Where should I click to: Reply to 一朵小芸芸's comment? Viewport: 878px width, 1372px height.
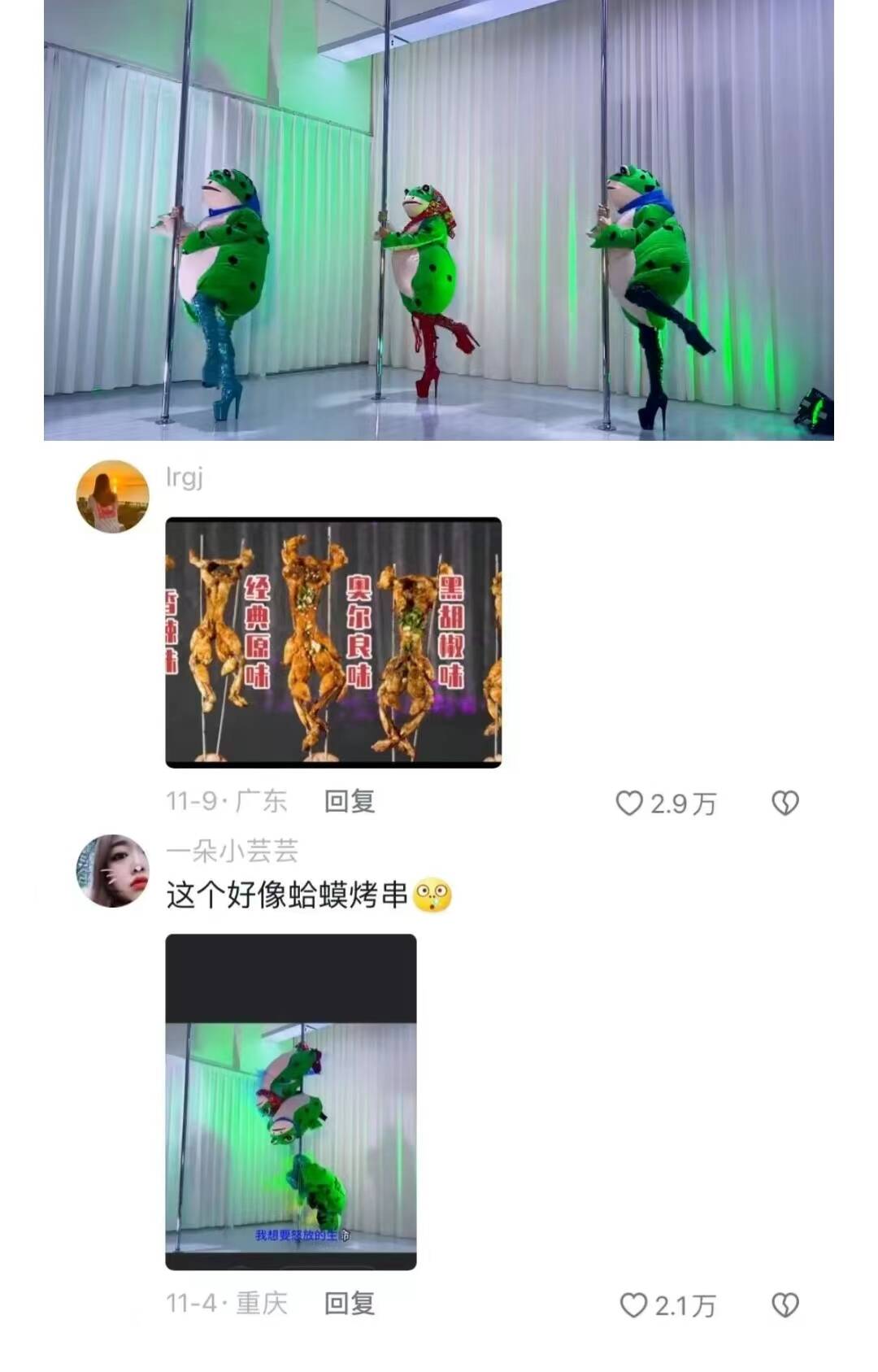click(350, 1304)
